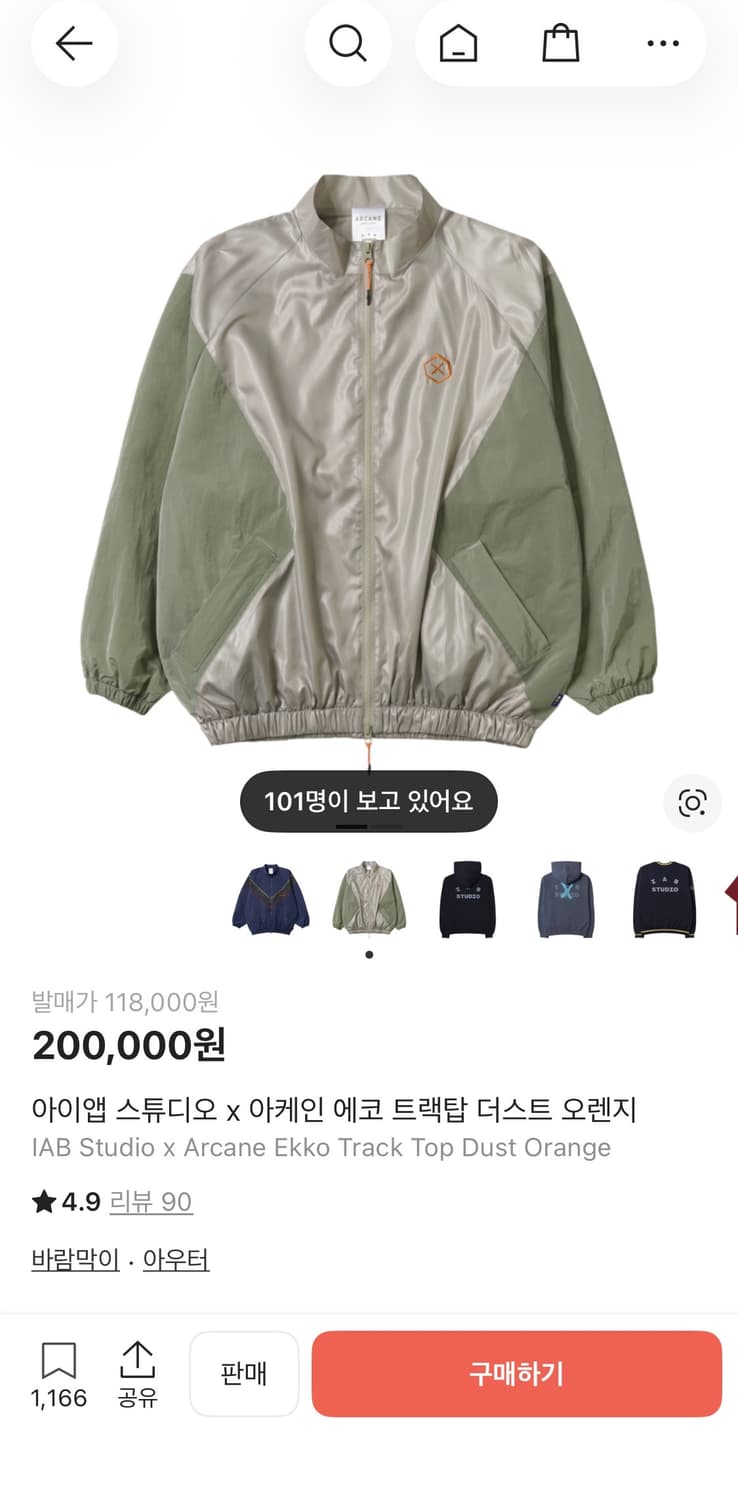Open the shopping bag icon
Image resolution: width=738 pixels, height=1500 pixels.
coord(560,44)
